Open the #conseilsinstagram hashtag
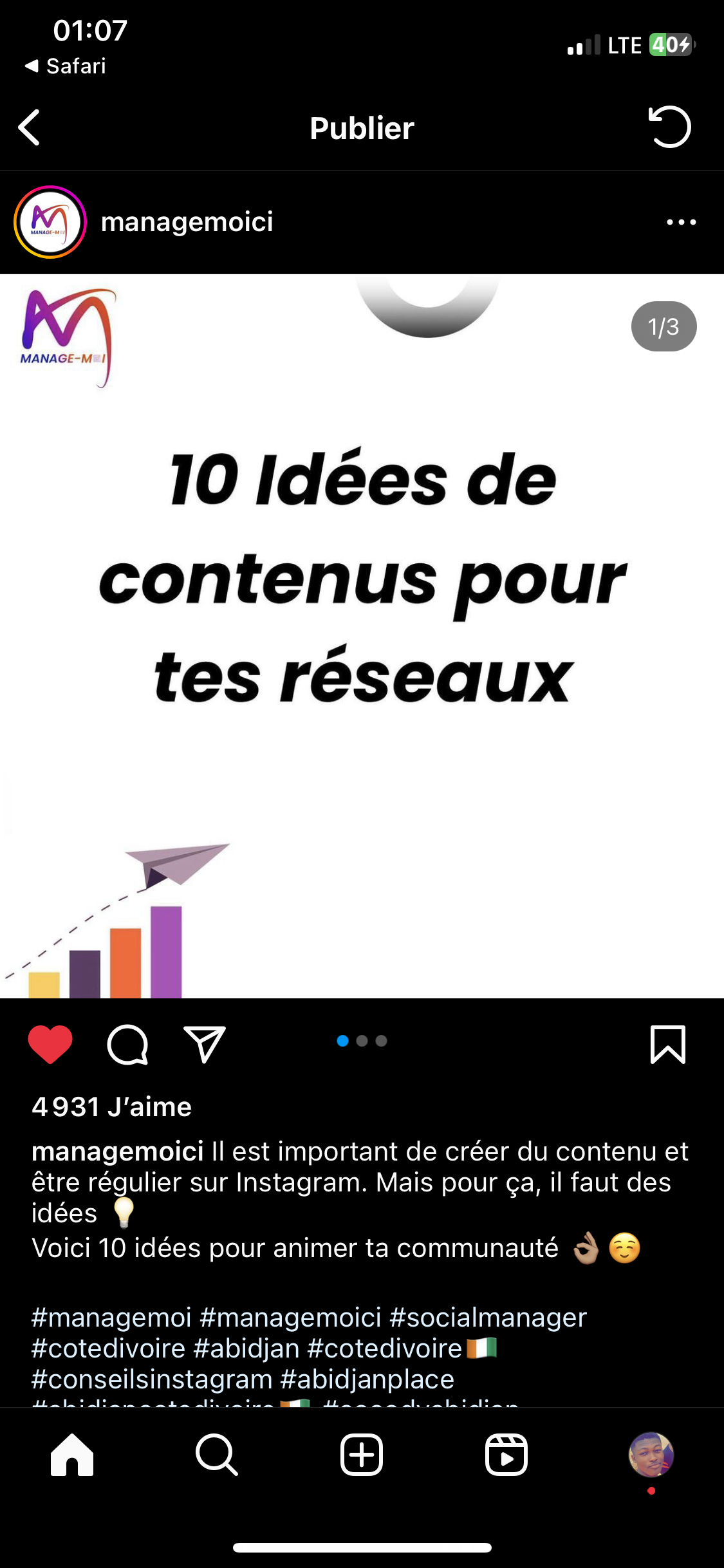This screenshot has width=724, height=1568. point(152,1379)
